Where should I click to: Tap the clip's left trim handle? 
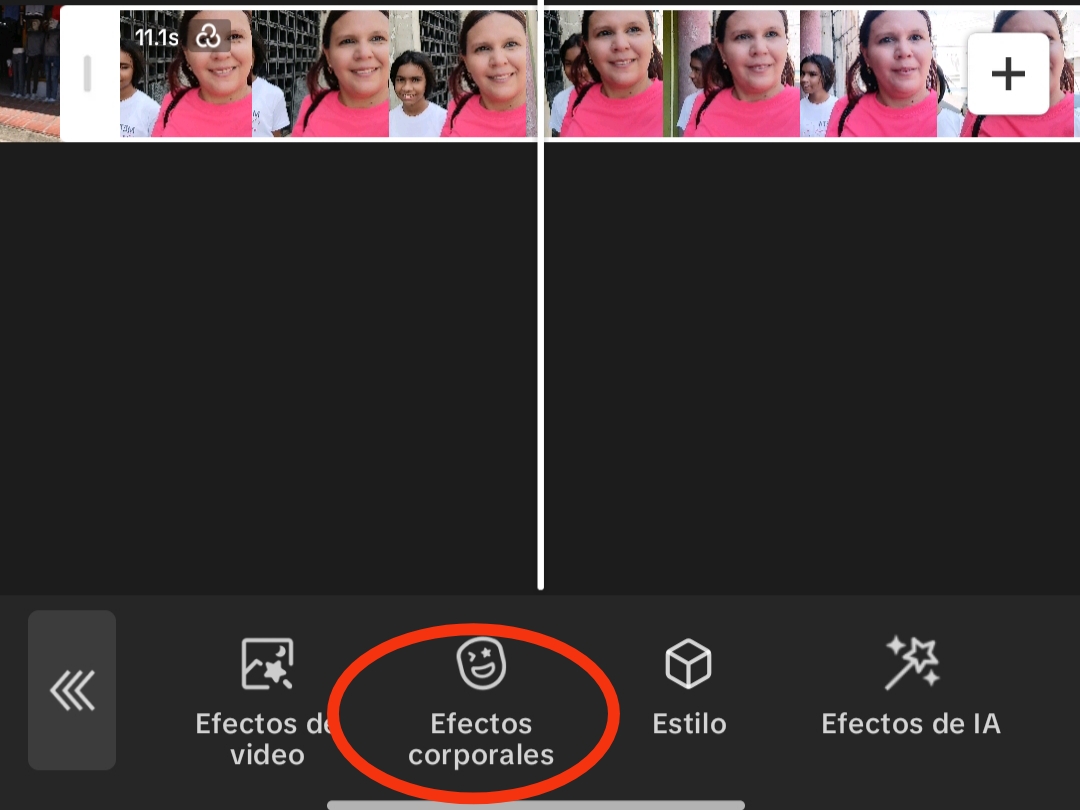(88, 74)
